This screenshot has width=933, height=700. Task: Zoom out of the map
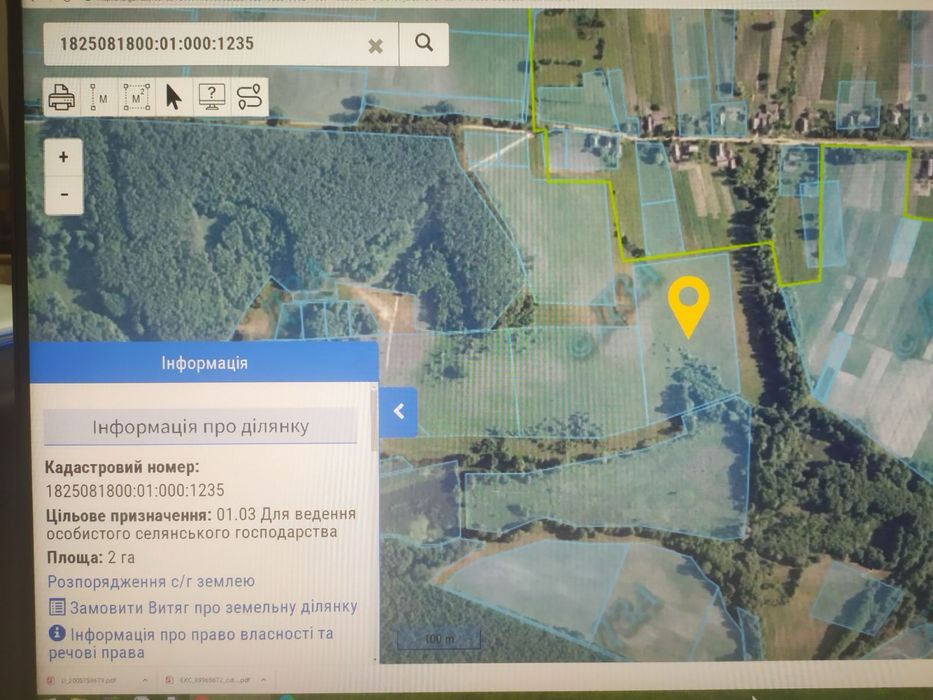(64, 194)
